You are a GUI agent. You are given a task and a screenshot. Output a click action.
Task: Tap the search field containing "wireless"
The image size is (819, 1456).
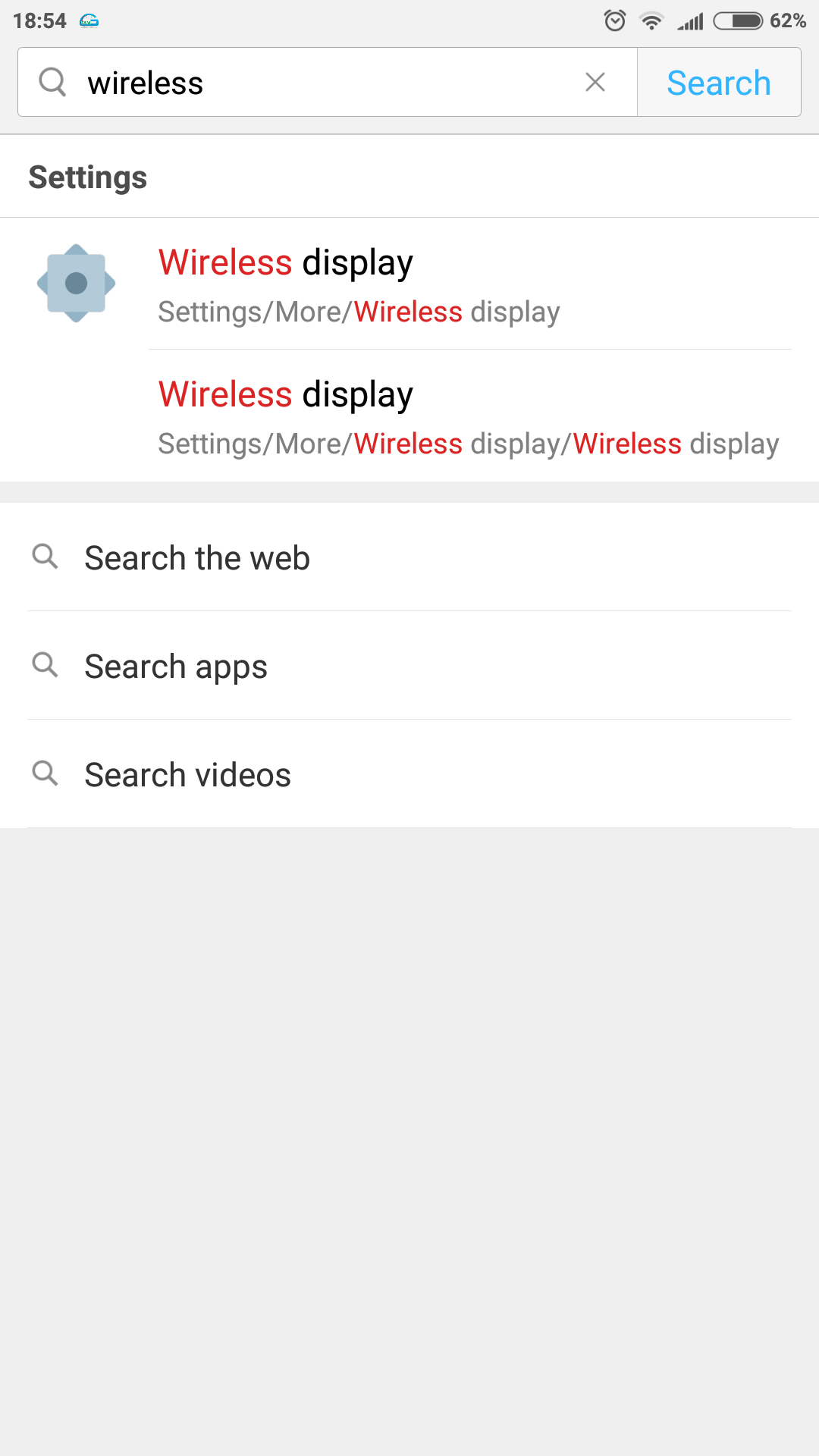click(x=328, y=82)
